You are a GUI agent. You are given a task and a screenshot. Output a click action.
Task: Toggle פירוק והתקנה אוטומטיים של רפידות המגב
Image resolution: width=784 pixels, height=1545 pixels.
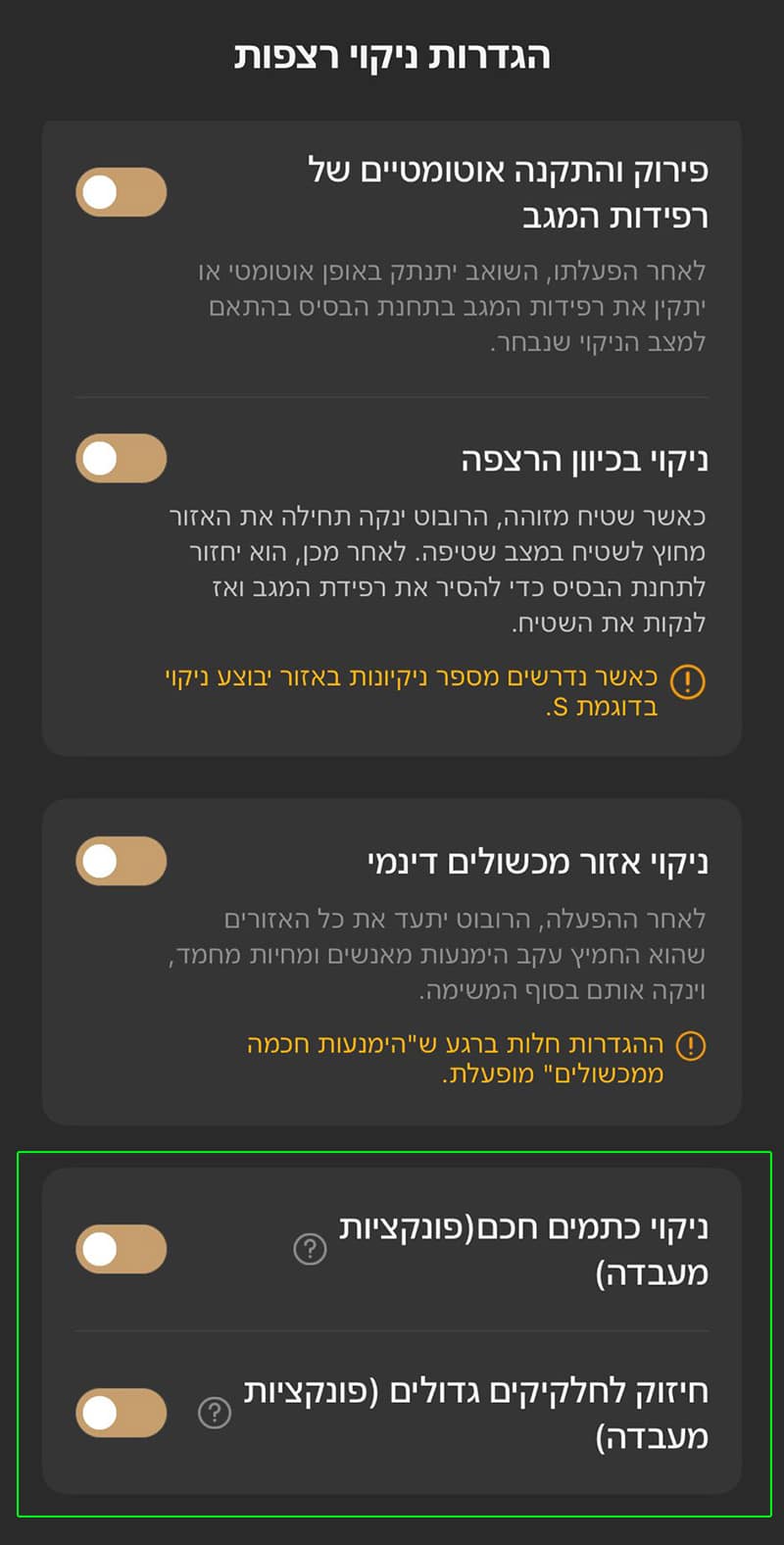[x=121, y=192]
